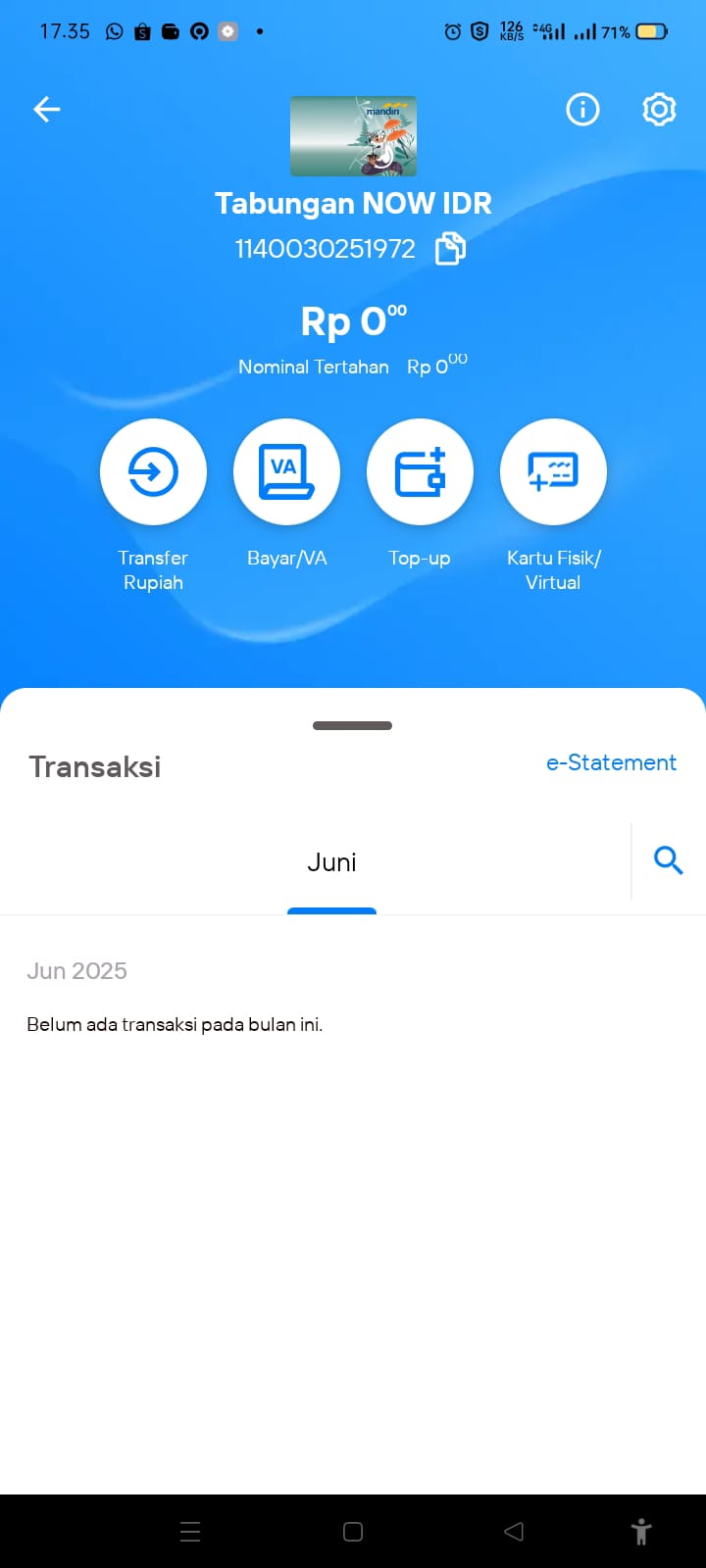Select the Top-up shortcut

tap(420, 472)
